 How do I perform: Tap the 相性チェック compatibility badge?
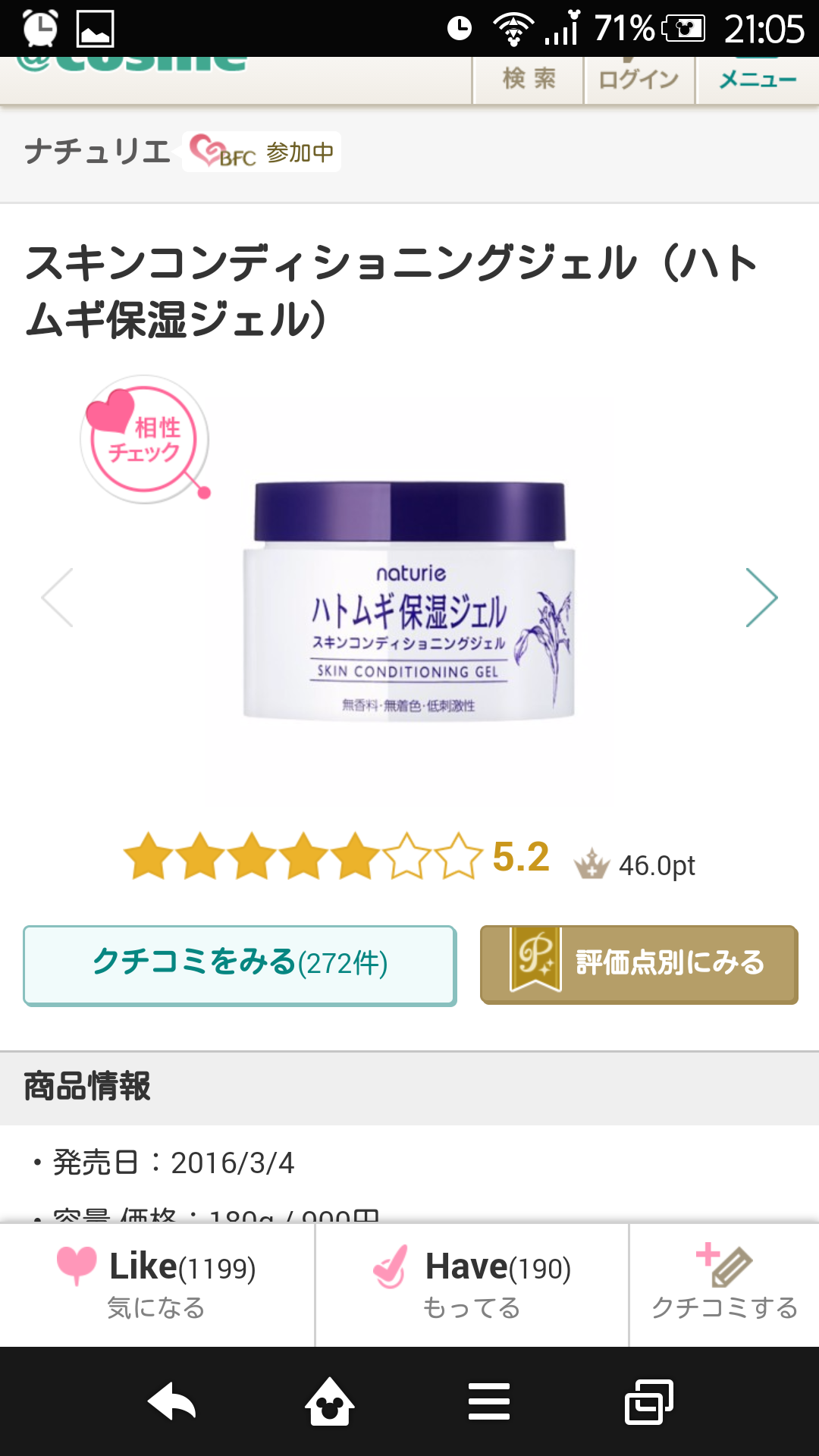[144, 439]
